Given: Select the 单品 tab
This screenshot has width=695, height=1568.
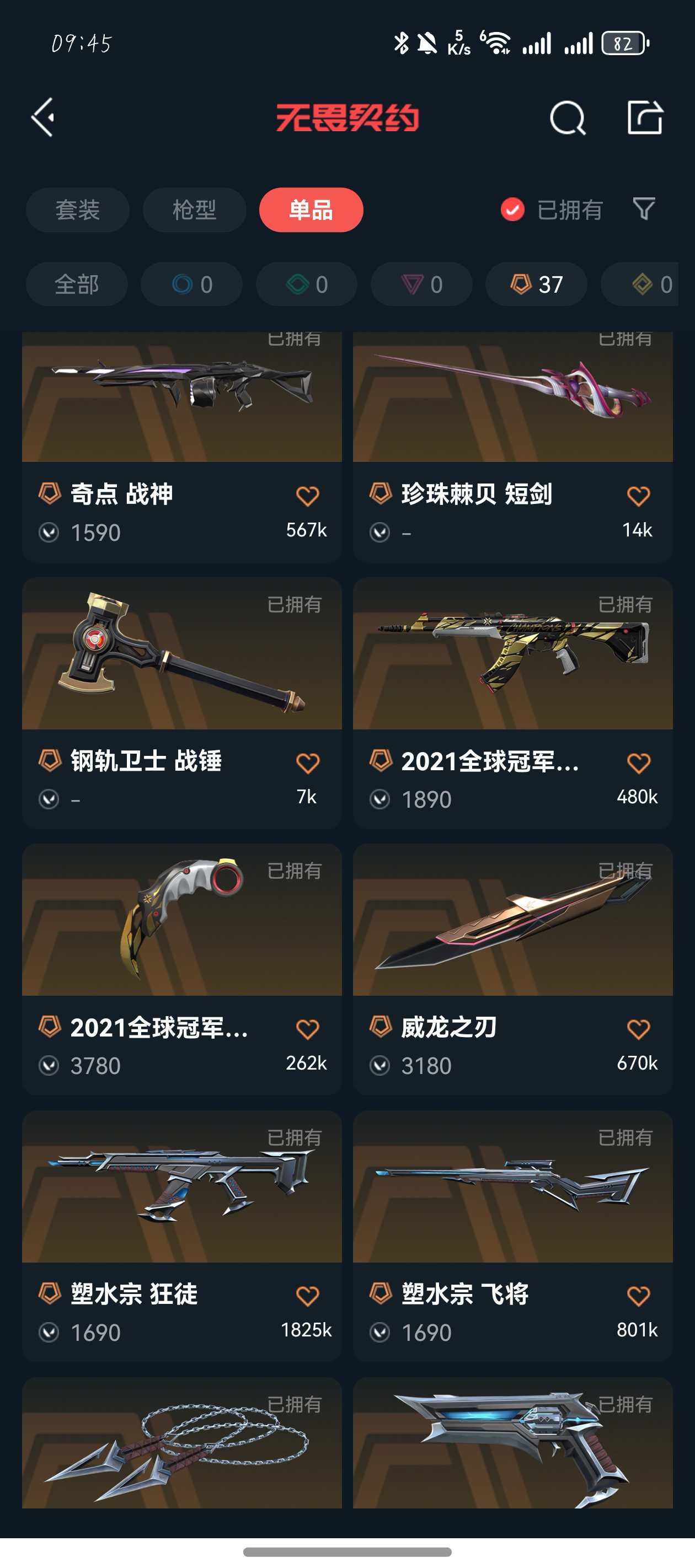Looking at the screenshot, I should [x=311, y=210].
